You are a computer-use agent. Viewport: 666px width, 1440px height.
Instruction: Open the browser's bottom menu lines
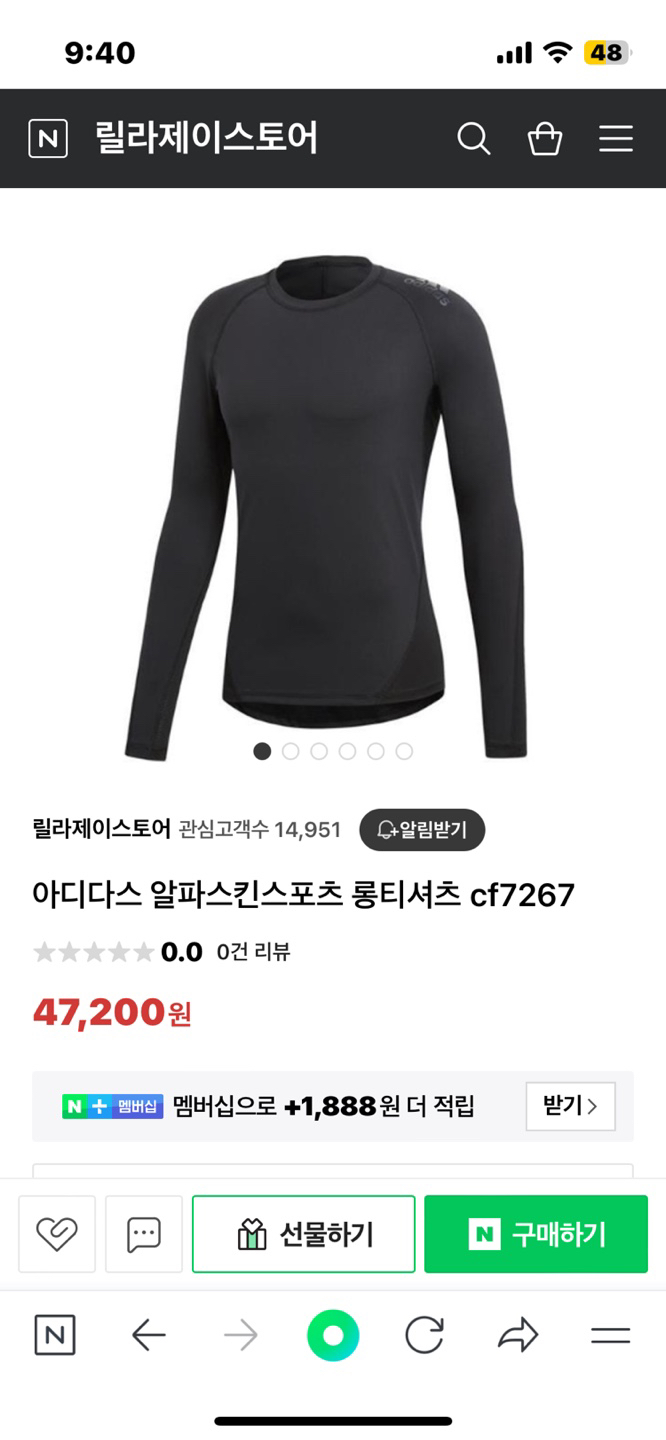(610, 1335)
